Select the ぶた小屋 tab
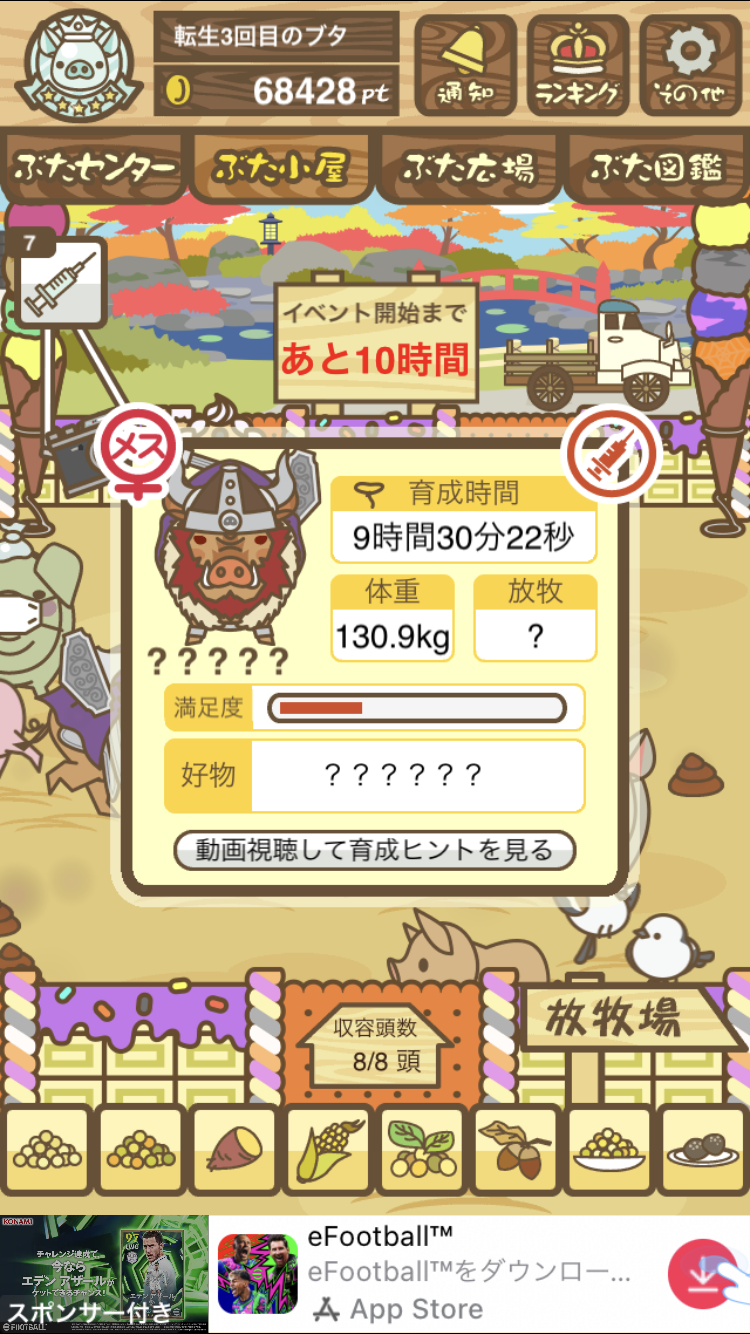Screen dimensions: 750x1334 pyautogui.click(x=281, y=168)
